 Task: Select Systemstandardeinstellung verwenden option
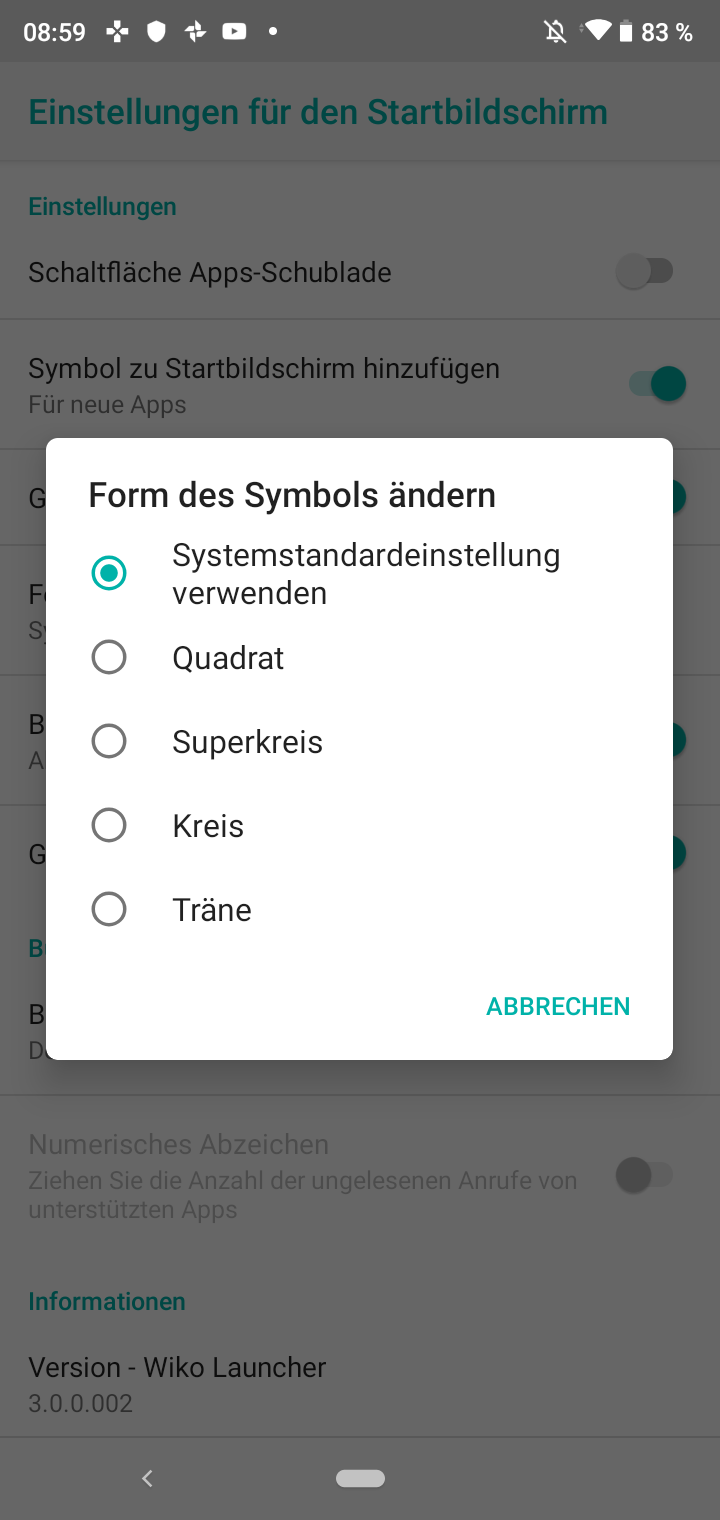point(109,573)
